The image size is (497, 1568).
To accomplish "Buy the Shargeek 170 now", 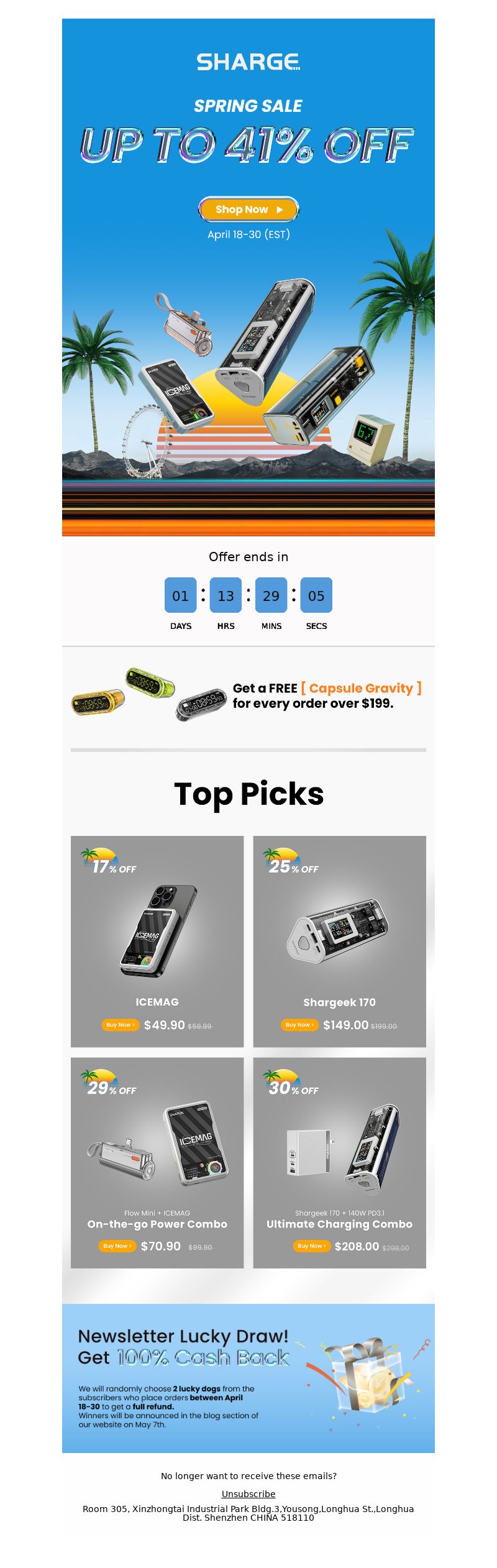I will click(299, 1025).
